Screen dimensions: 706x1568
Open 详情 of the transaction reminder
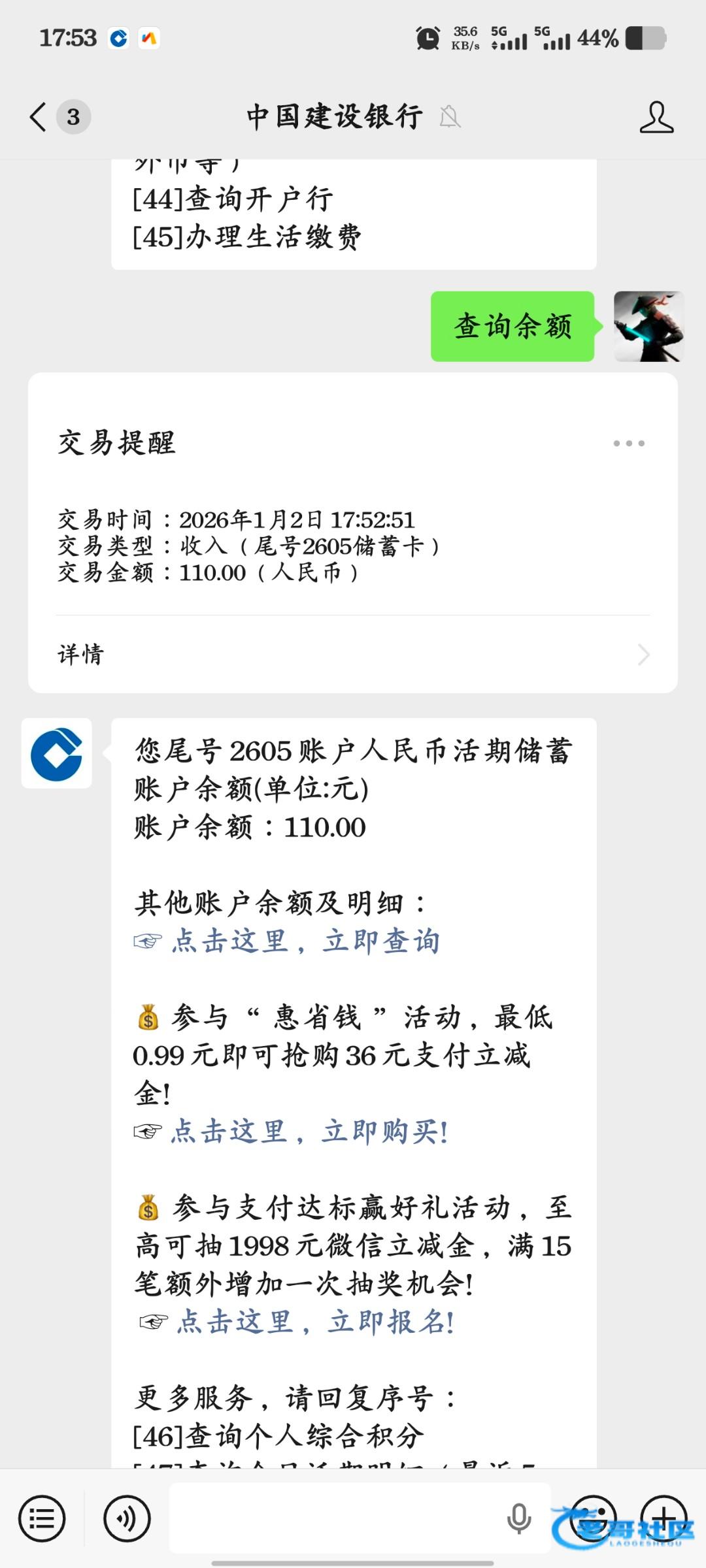pos(353,654)
